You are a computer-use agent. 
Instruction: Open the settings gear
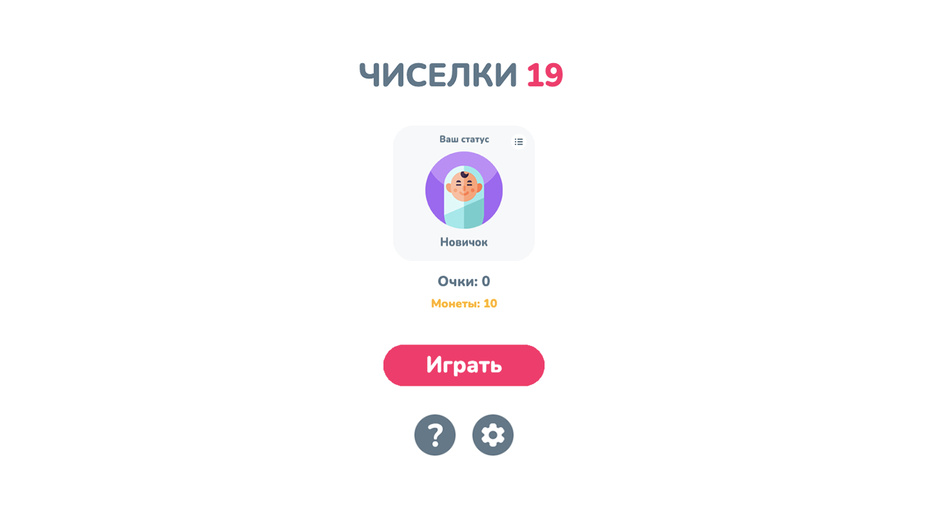click(x=493, y=435)
